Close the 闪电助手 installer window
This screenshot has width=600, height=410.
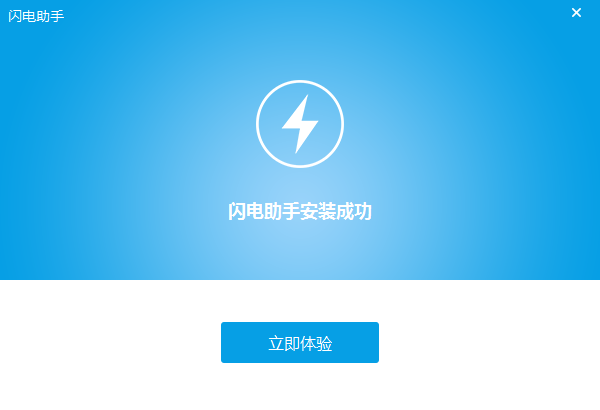[x=576, y=13]
